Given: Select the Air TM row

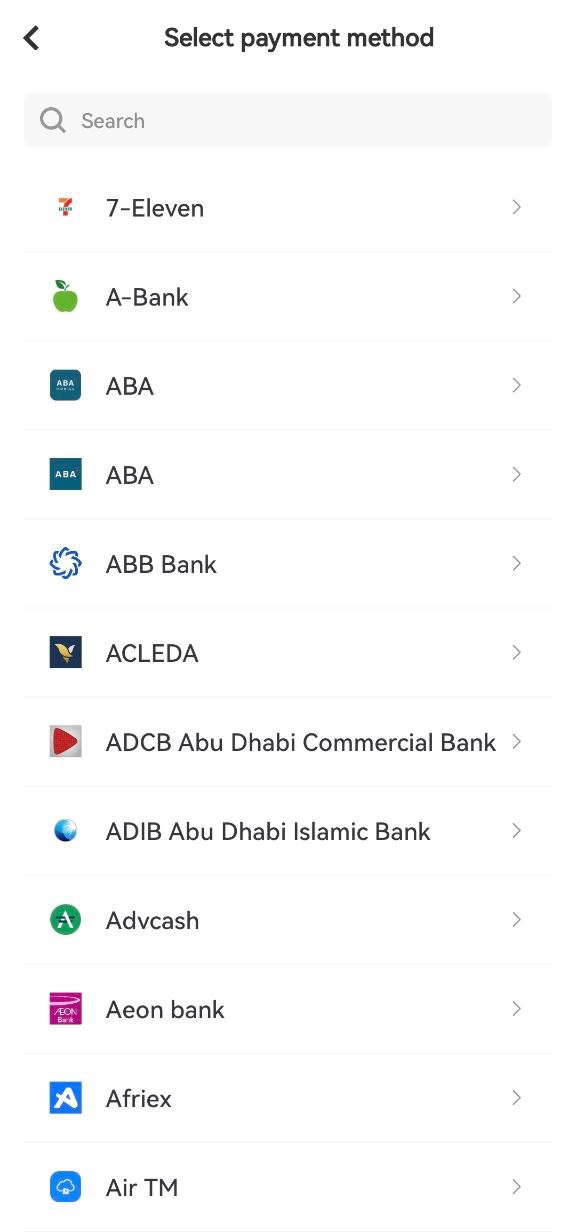Looking at the screenshot, I should (288, 1187).
